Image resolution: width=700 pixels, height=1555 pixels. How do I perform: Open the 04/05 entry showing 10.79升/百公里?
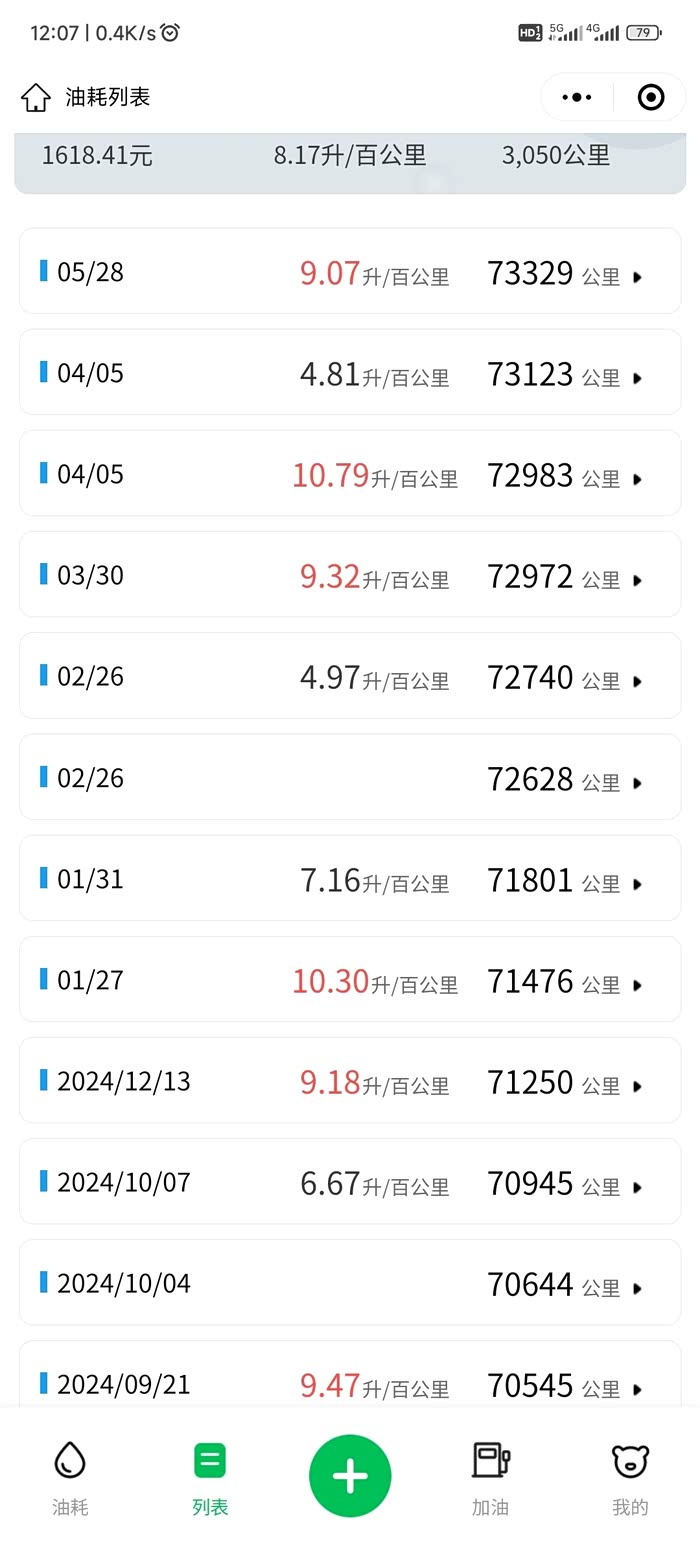tap(350, 474)
